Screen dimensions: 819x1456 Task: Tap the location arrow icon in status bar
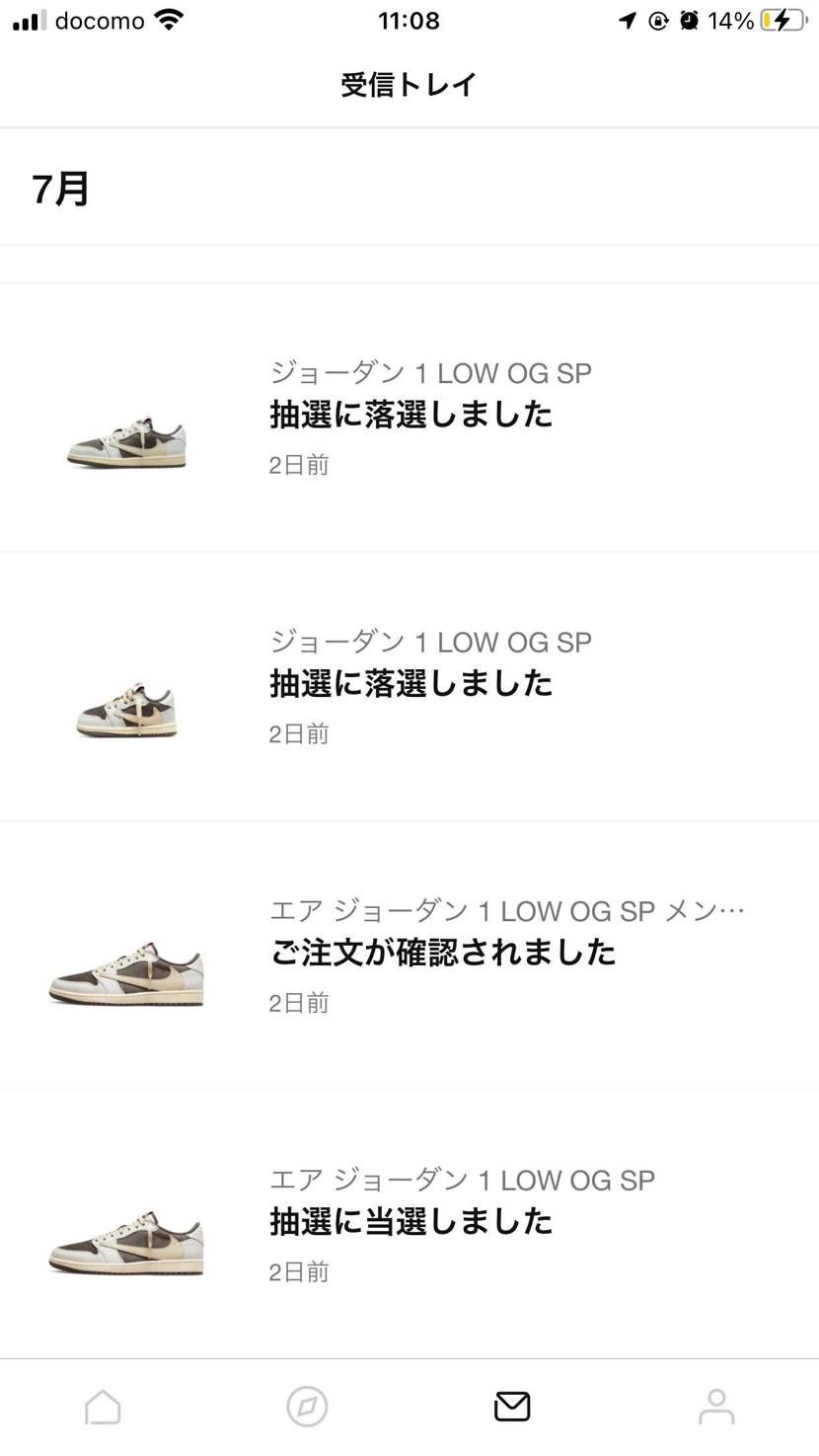(628, 20)
